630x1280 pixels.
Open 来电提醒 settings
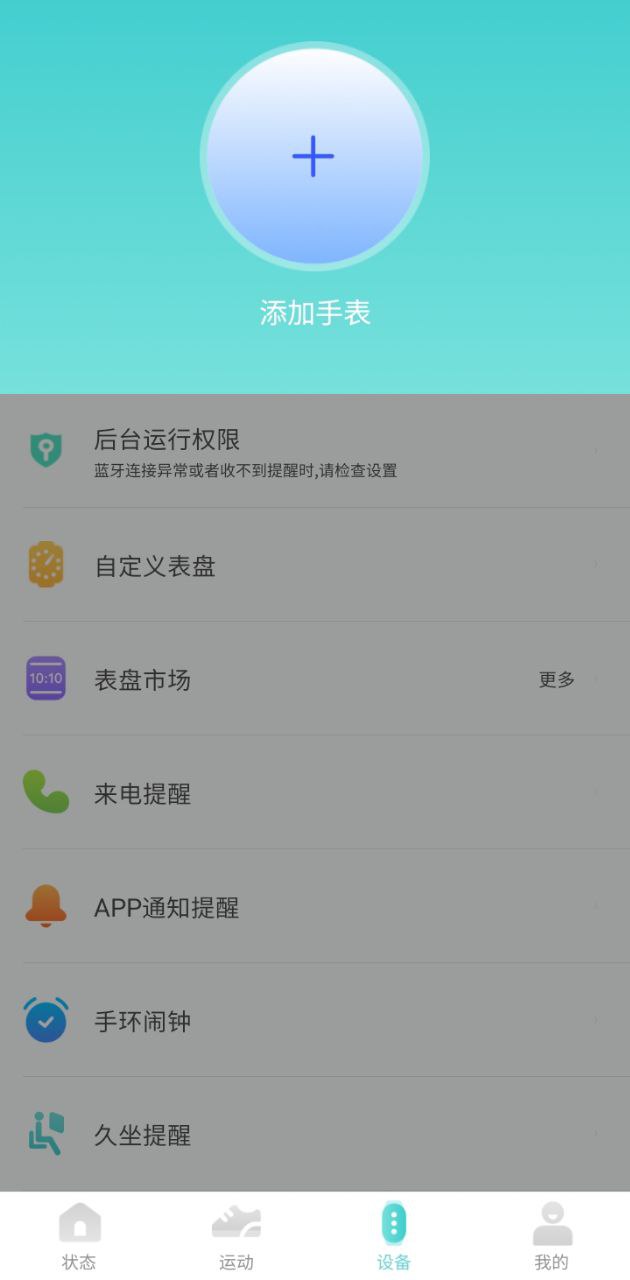(314, 793)
